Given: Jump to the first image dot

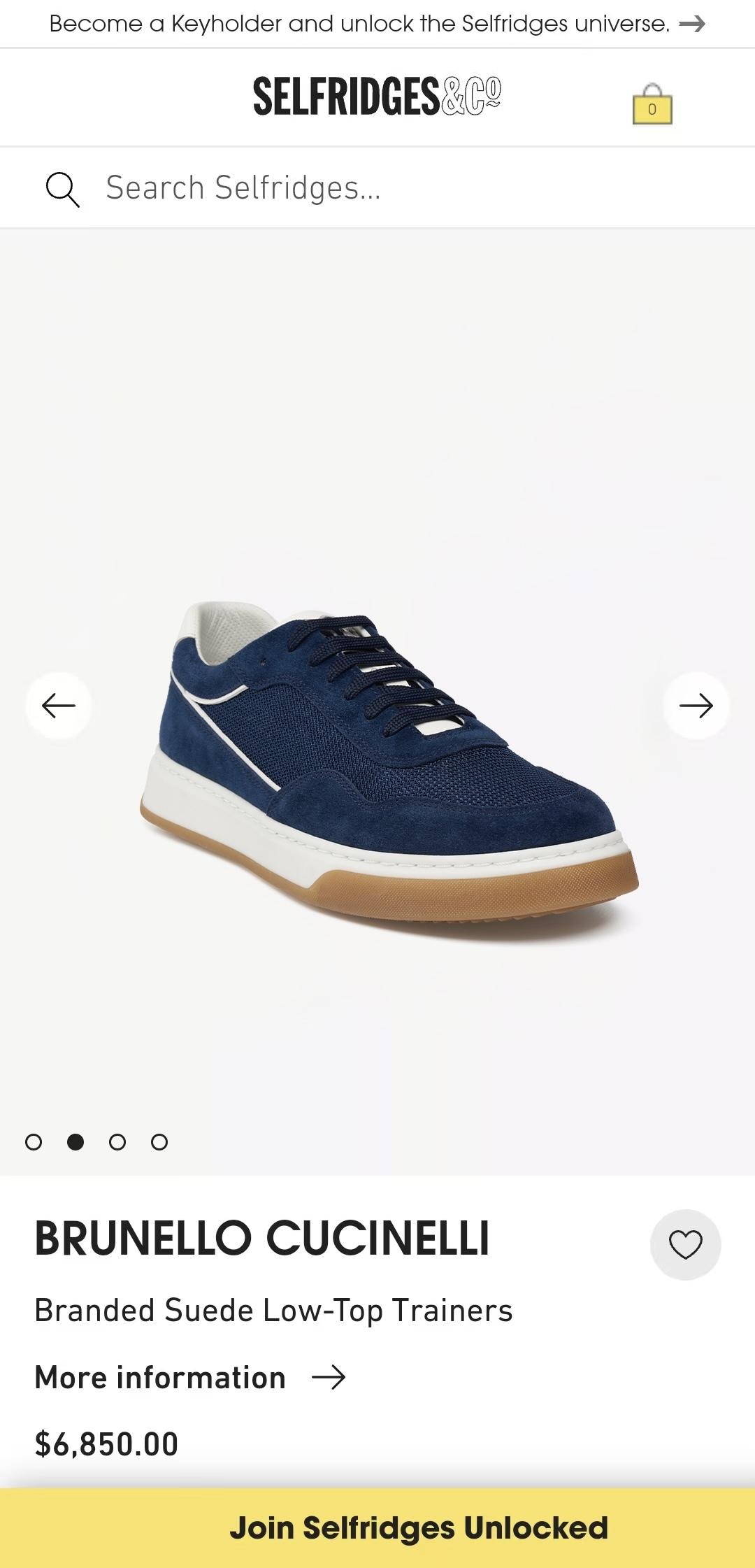Looking at the screenshot, I should pos(34,1142).
